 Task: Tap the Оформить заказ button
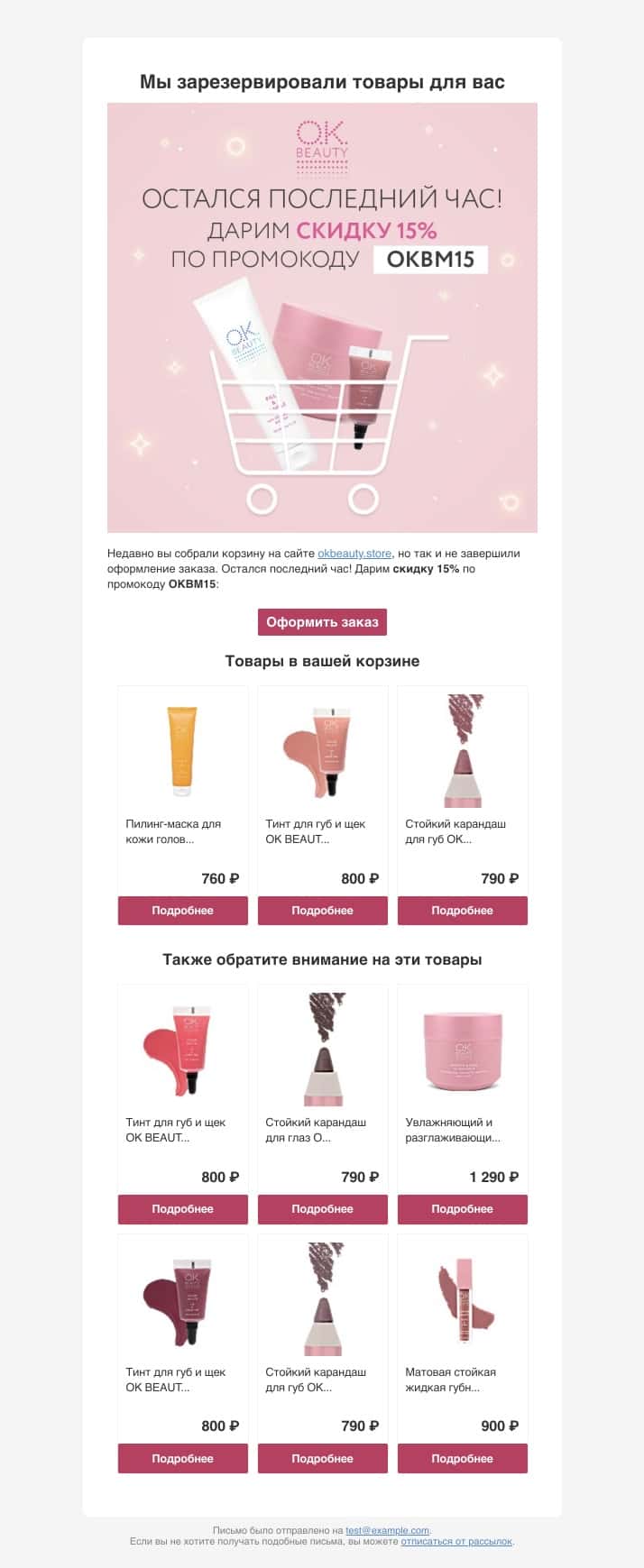click(x=322, y=622)
